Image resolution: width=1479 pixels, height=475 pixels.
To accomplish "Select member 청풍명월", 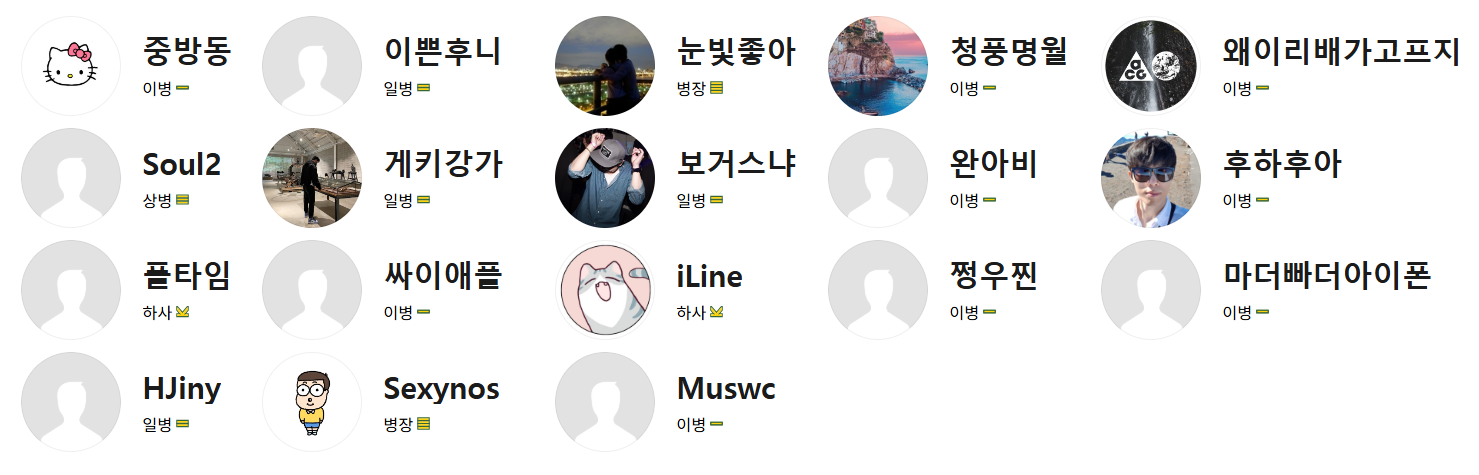I will point(1008,51).
